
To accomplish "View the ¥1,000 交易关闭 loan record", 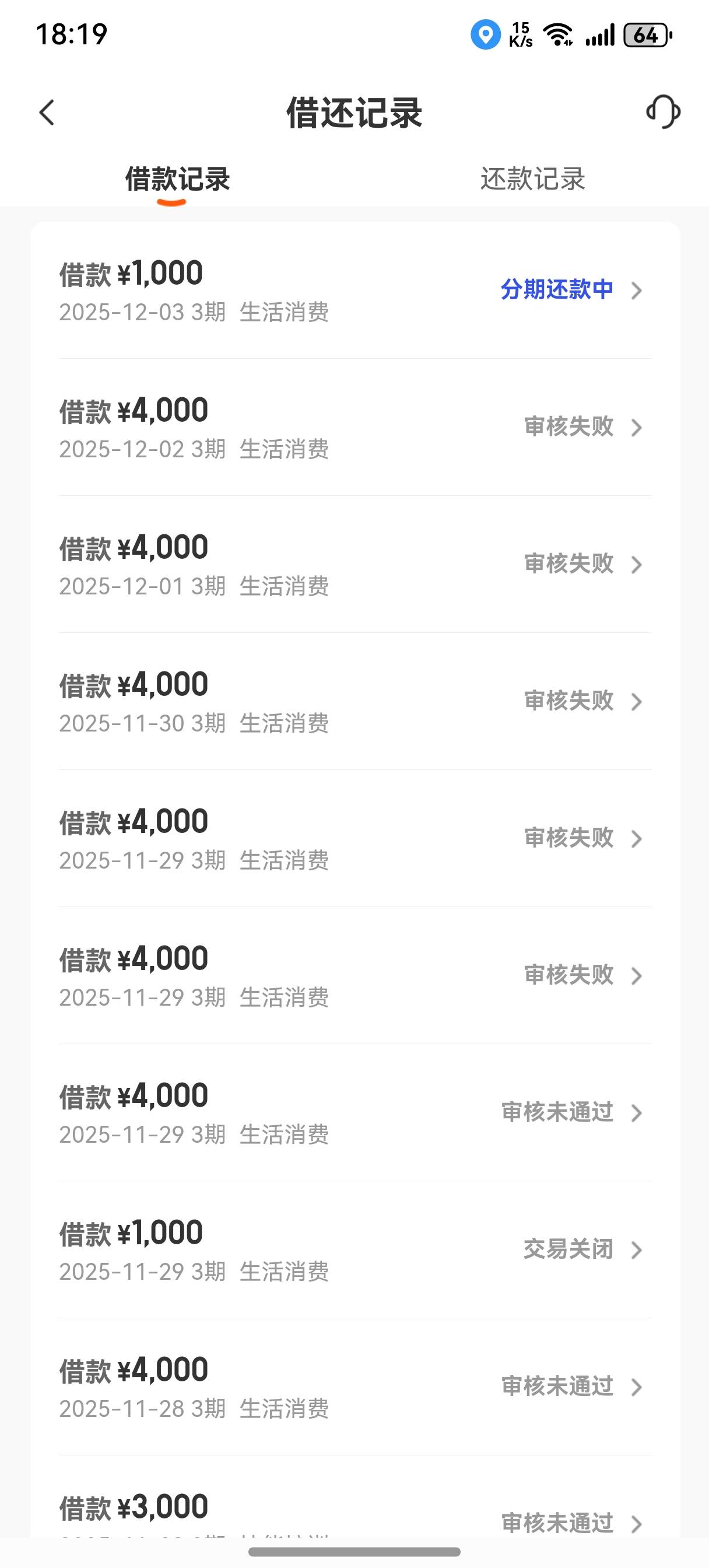I will pos(355,1249).
